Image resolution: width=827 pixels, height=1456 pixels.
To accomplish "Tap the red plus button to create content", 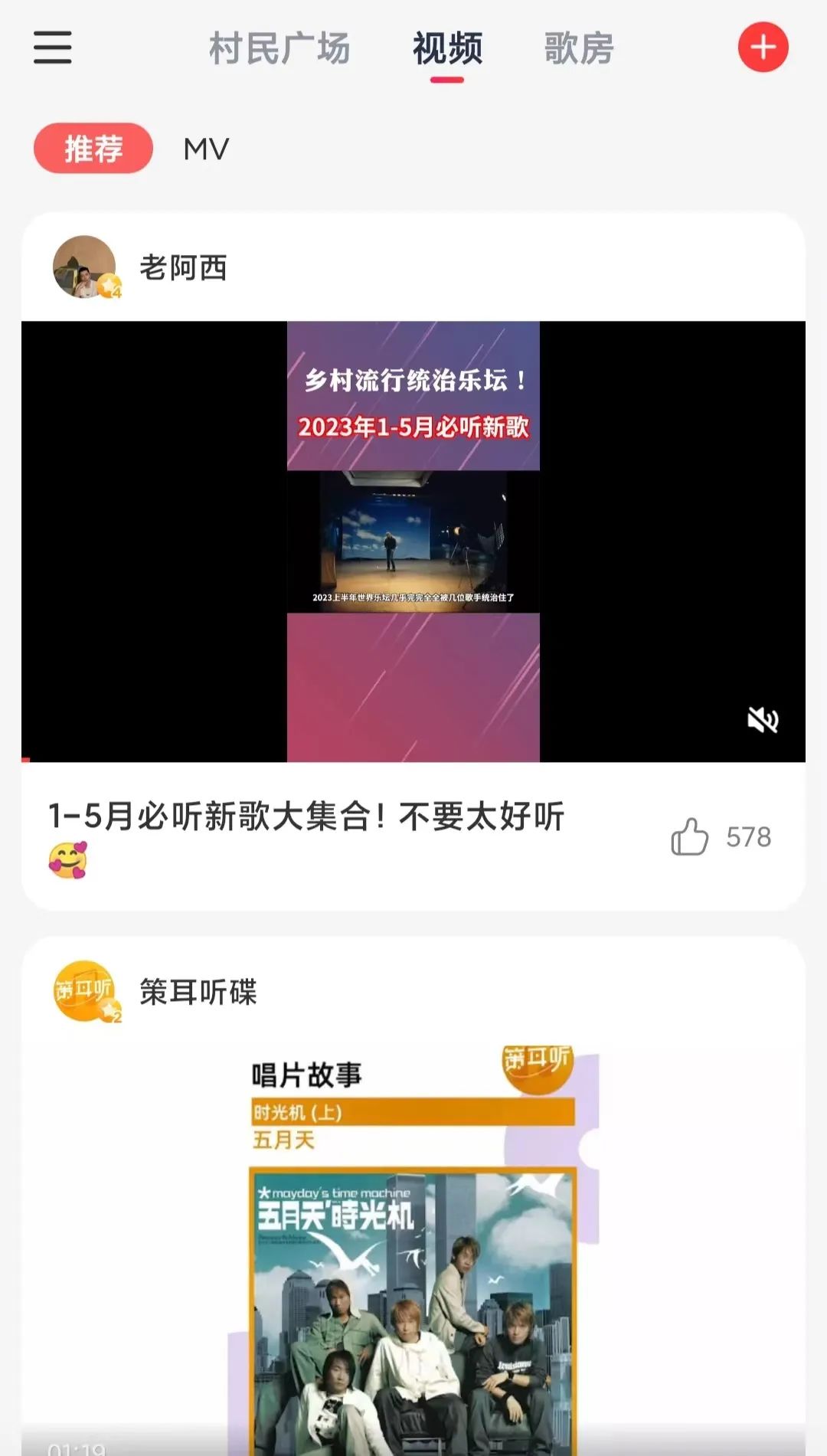I will [x=762, y=47].
